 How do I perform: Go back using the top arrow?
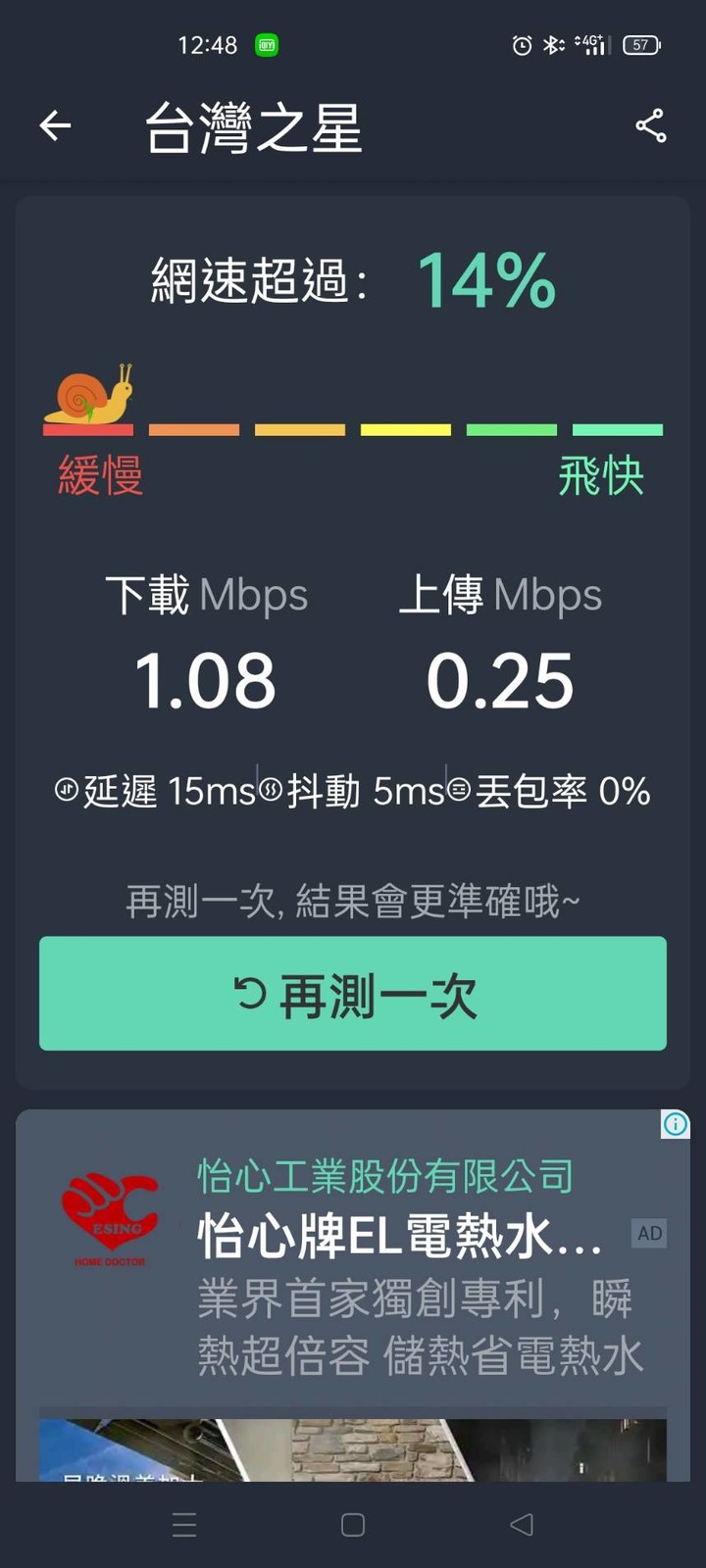coord(56,125)
